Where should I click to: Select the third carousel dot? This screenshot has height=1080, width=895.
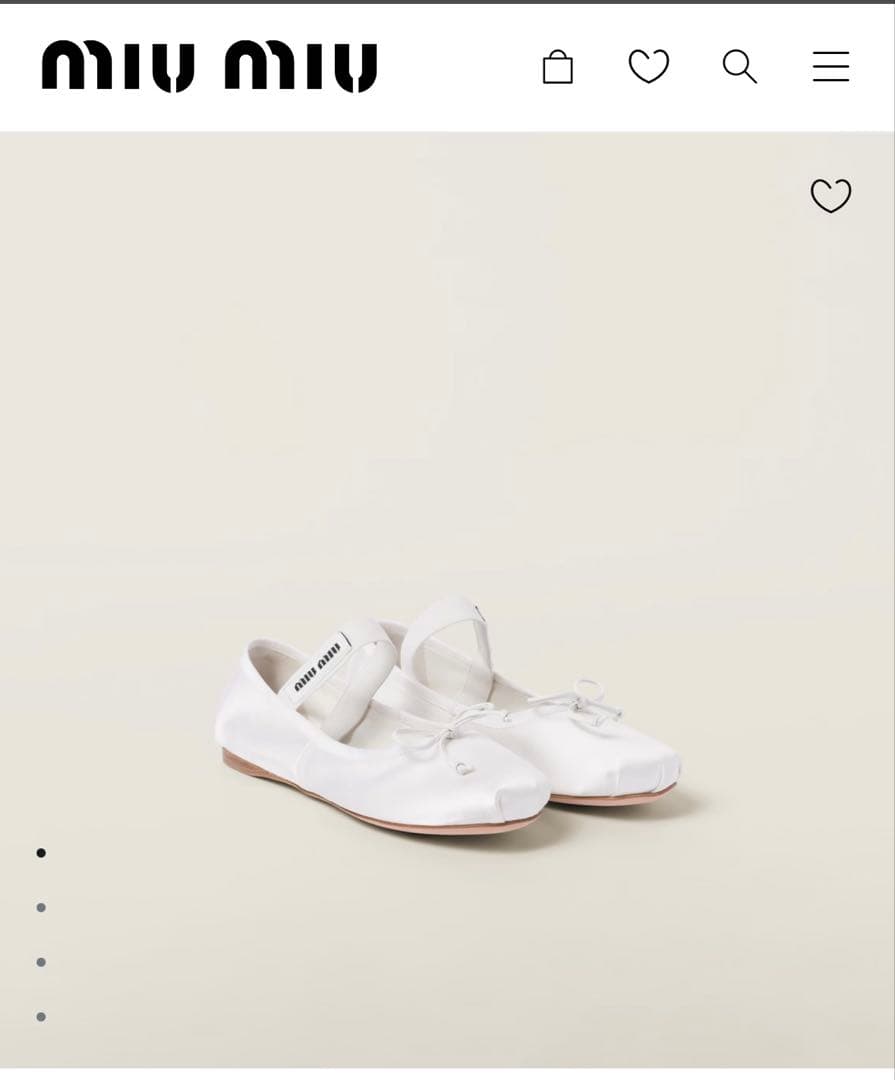tap(39, 962)
